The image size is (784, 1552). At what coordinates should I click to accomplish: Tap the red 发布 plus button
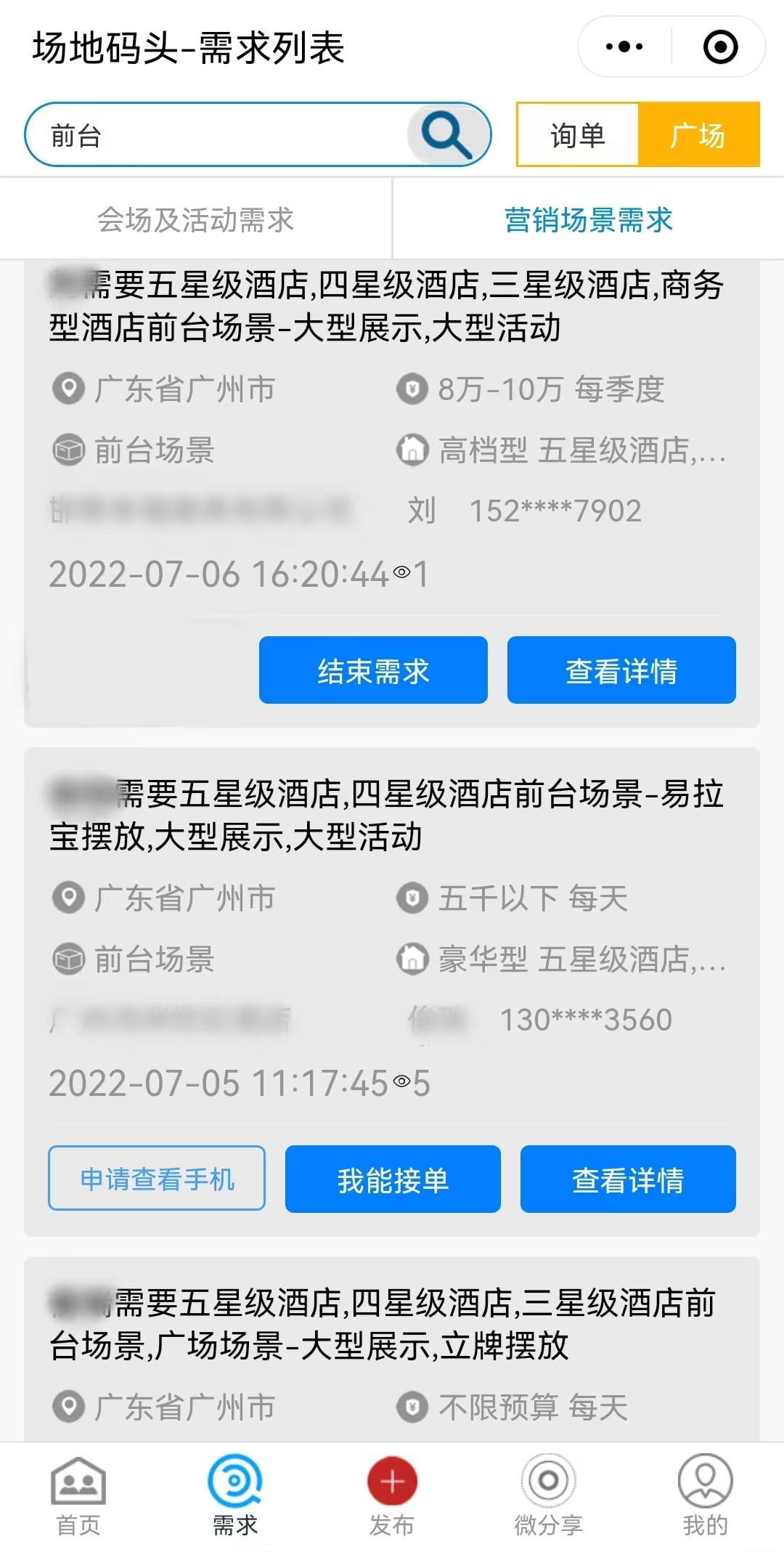tap(392, 1482)
